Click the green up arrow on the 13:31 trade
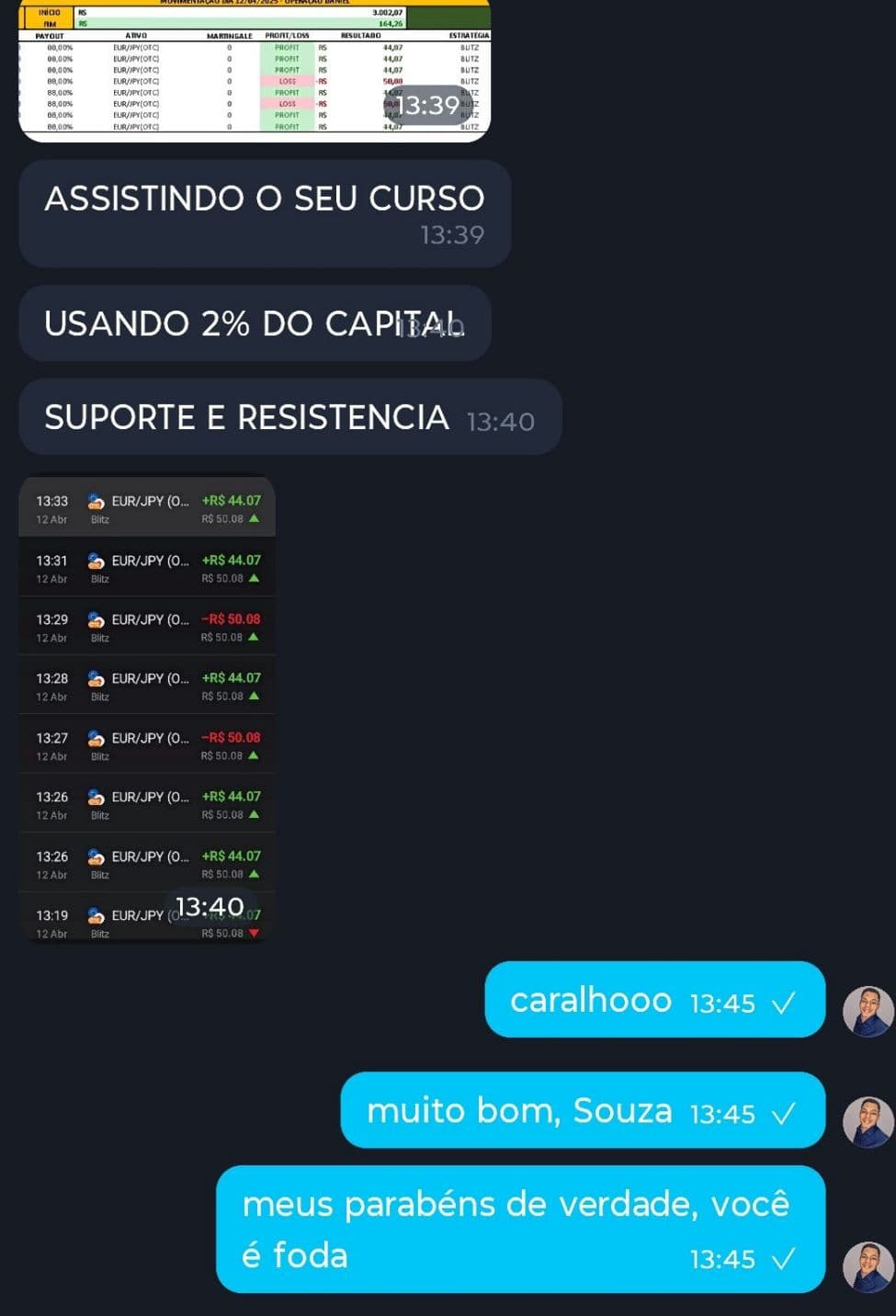This screenshot has height=1316, width=896. 254,579
